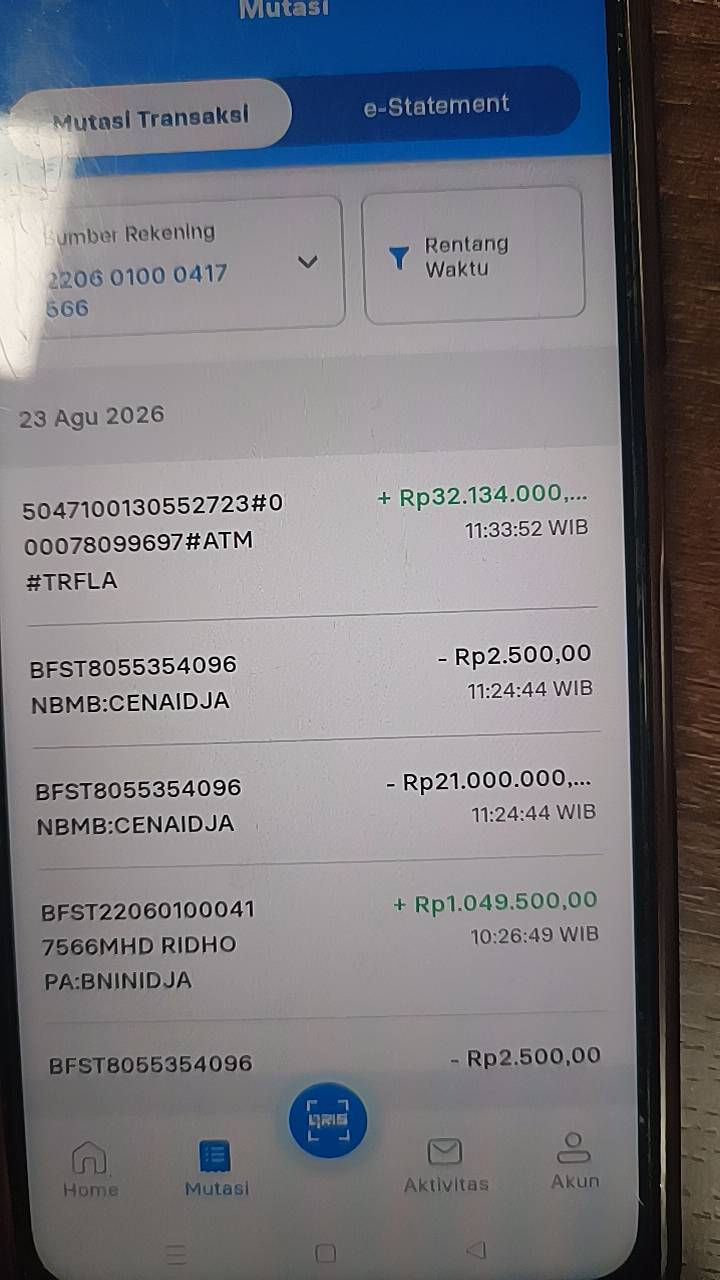Tap the Mutasi bottom navigation item
Screen dimensions: 720x1280
216,1168
